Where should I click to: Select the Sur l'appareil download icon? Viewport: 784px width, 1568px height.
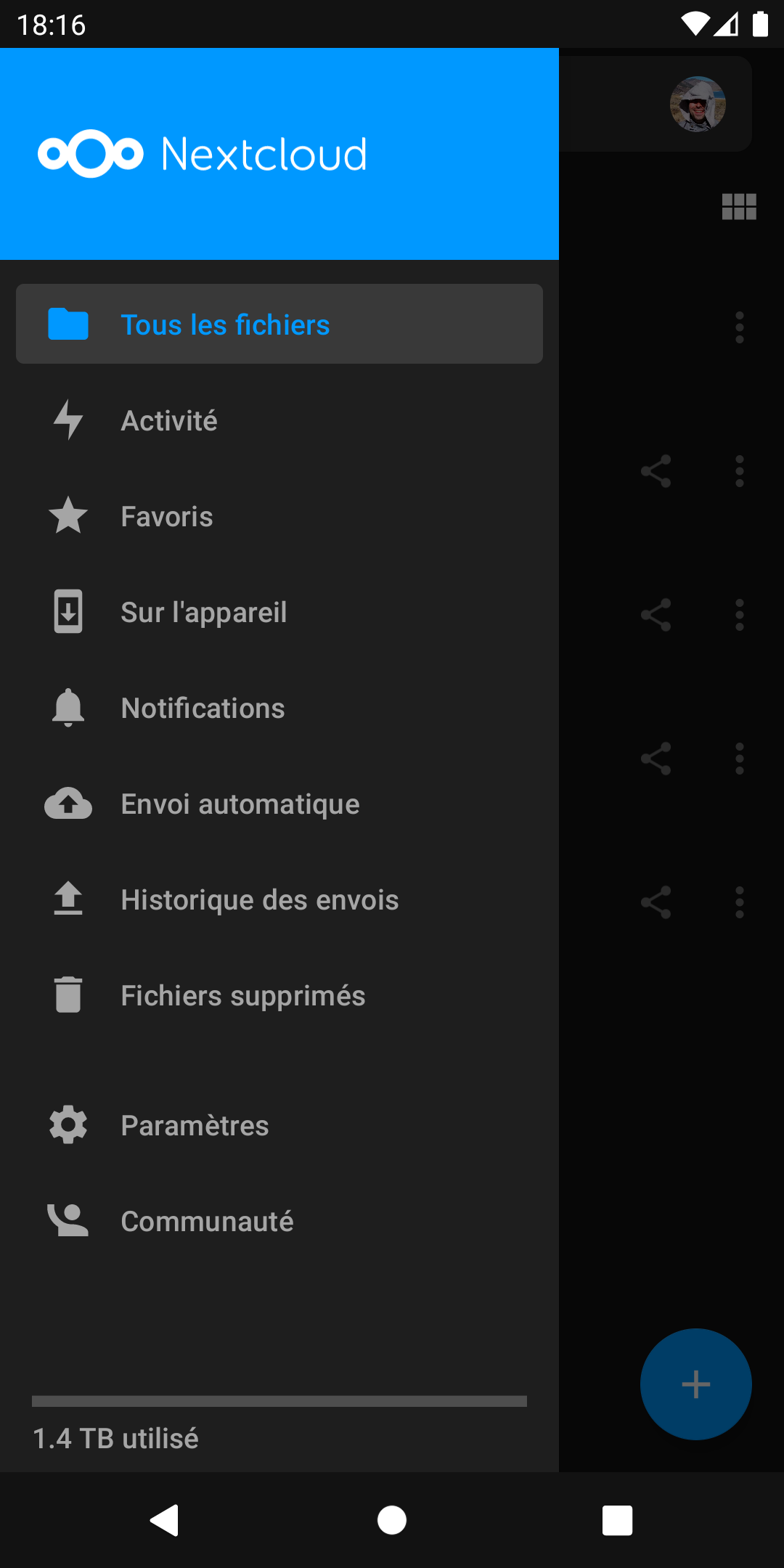[68, 611]
